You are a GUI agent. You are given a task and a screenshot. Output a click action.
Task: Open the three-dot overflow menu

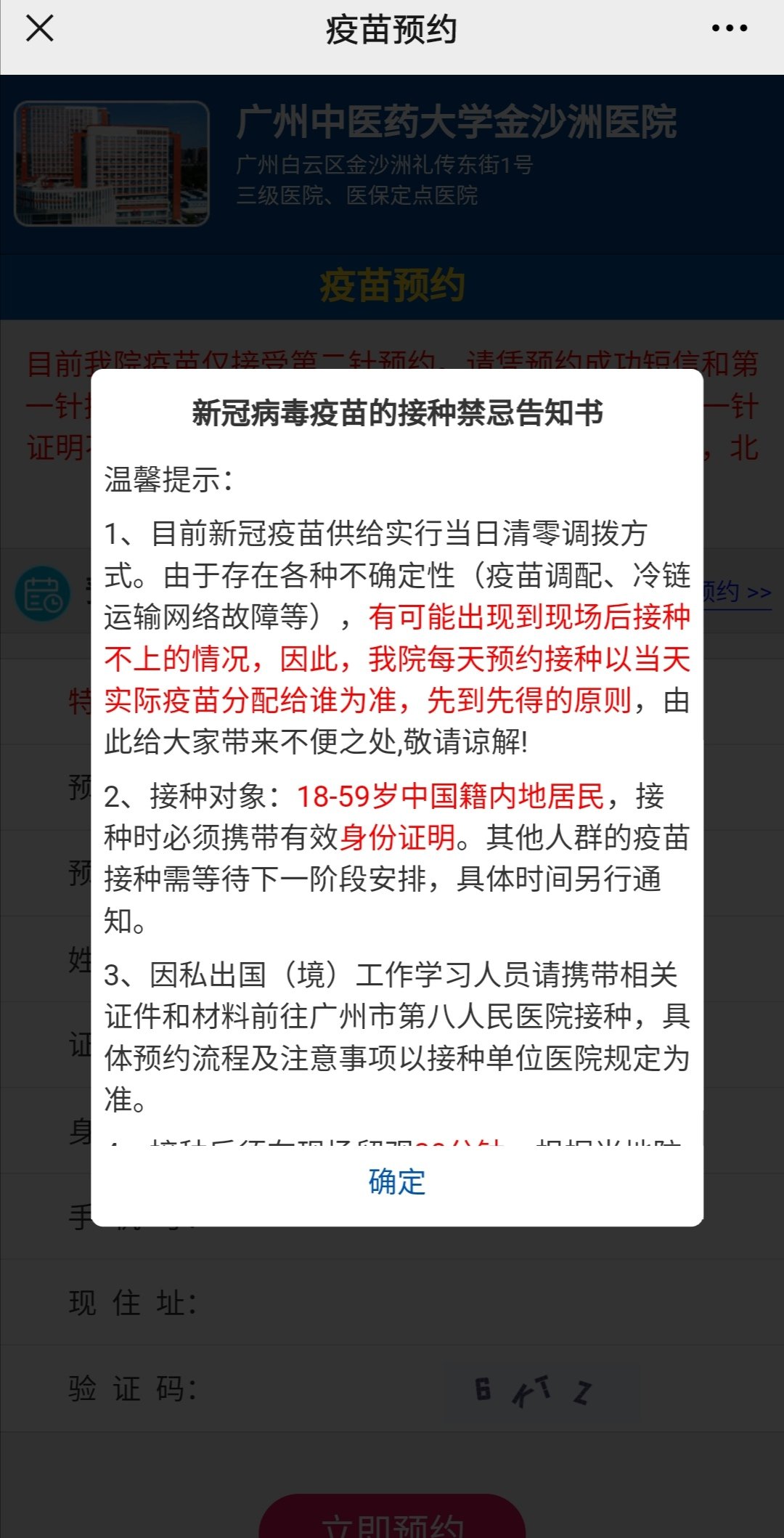(x=729, y=29)
